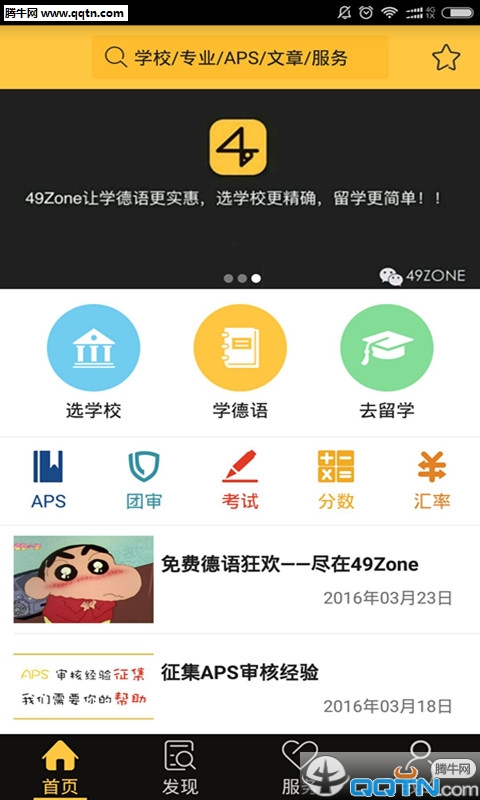This screenshot has height=800, width=480.
Task: Open the 49Zone promo banner
Action: [x=240, y=189]
